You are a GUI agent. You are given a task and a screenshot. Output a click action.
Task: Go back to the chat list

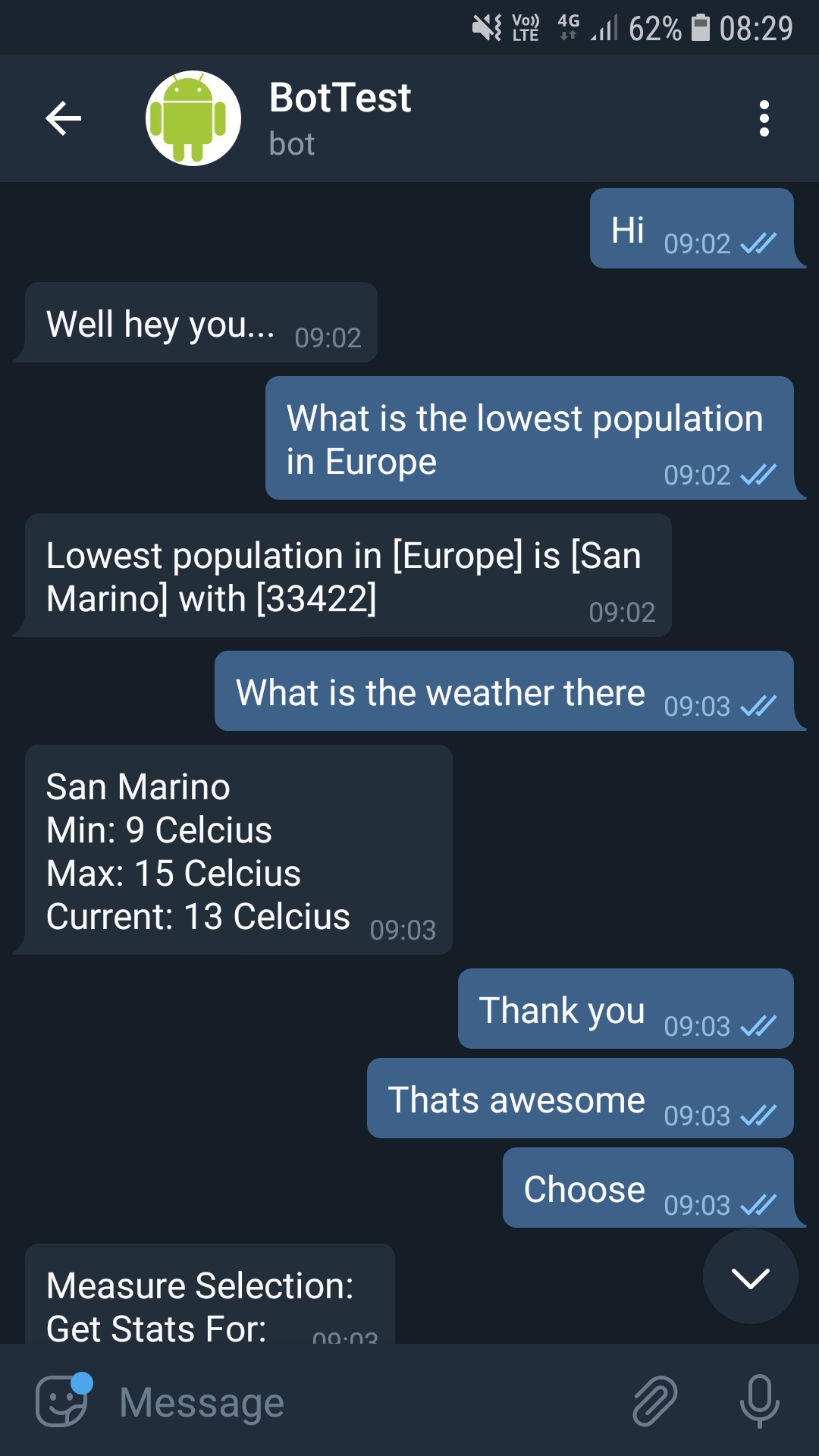point(64,118)
